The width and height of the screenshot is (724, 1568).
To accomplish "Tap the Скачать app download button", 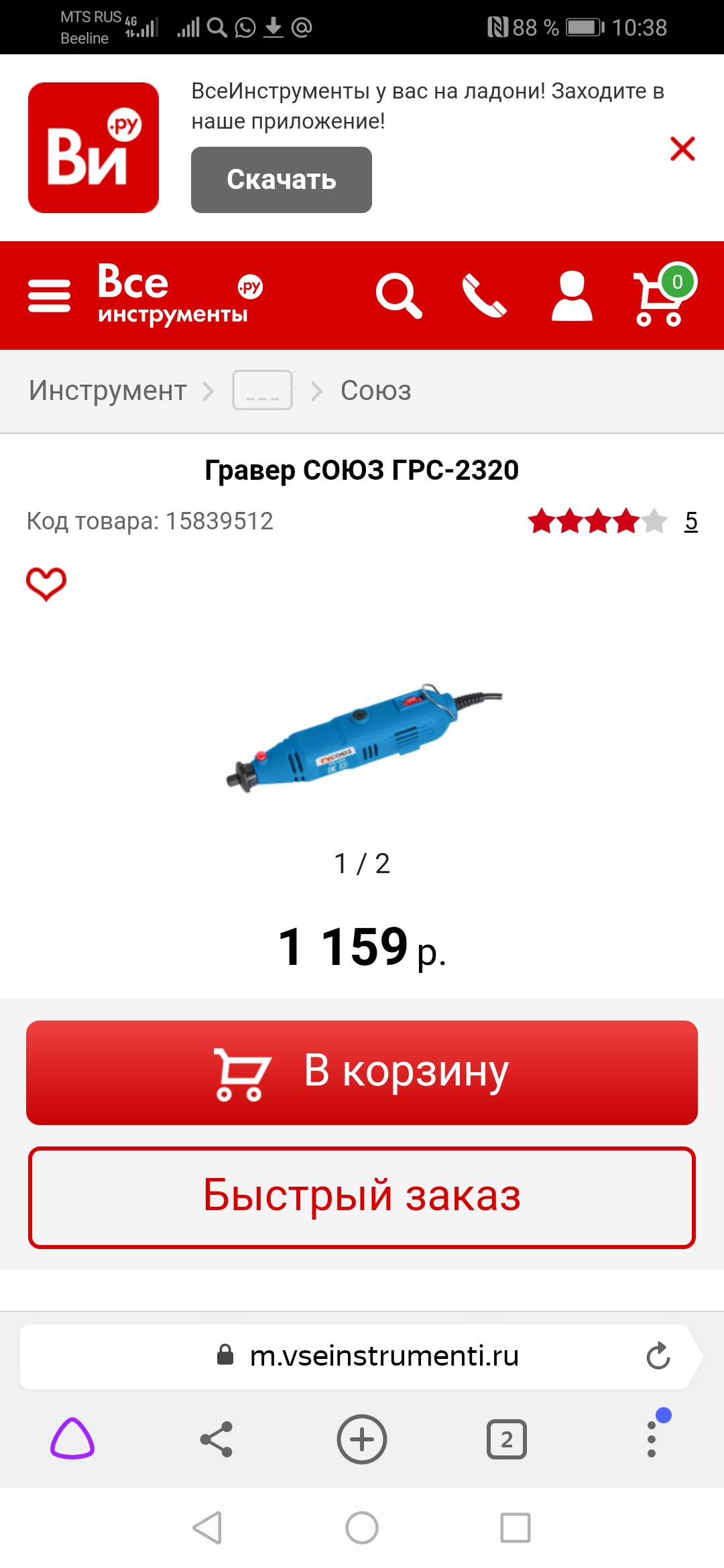I will [281, 180].
